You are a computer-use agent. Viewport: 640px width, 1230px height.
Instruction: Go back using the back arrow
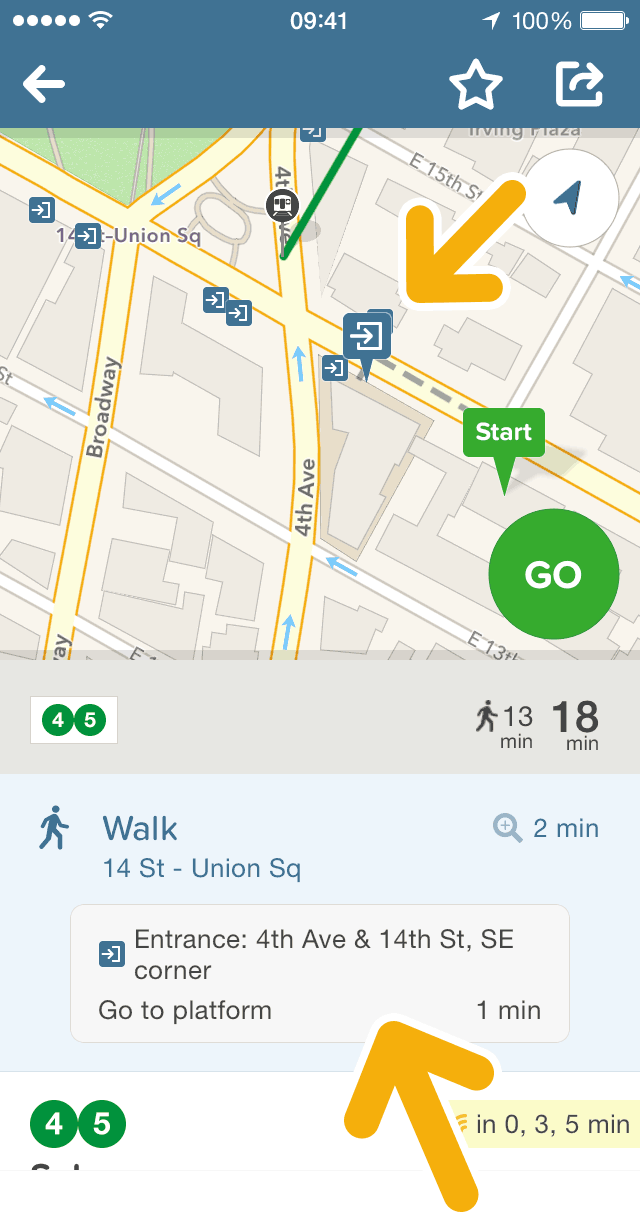click(44, 85)
